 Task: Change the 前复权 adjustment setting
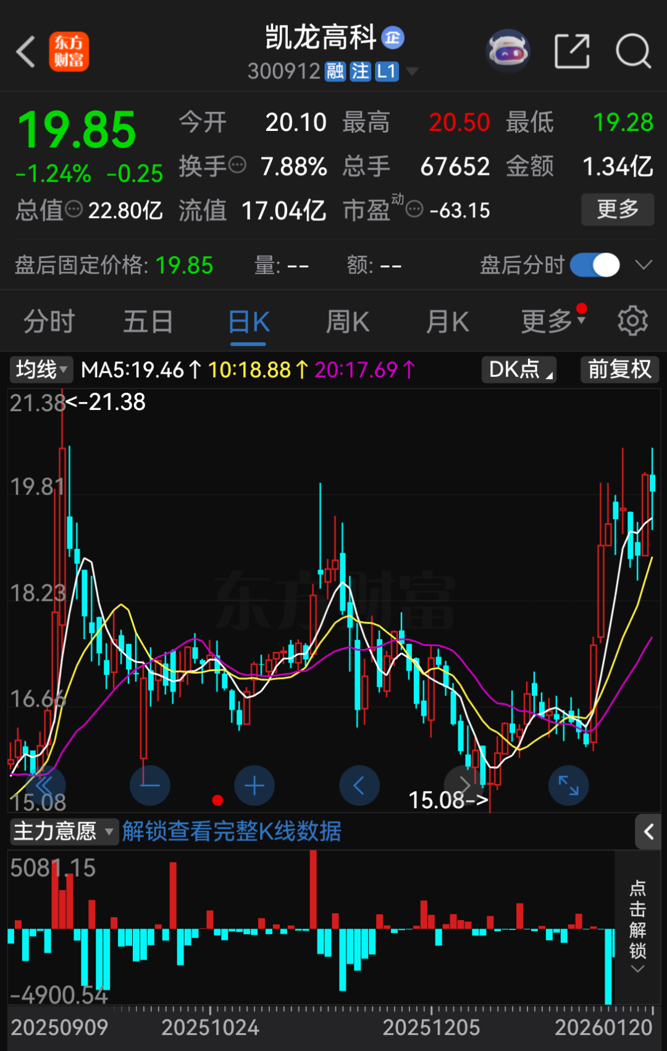pyautogui.click(x=619, y=370)
